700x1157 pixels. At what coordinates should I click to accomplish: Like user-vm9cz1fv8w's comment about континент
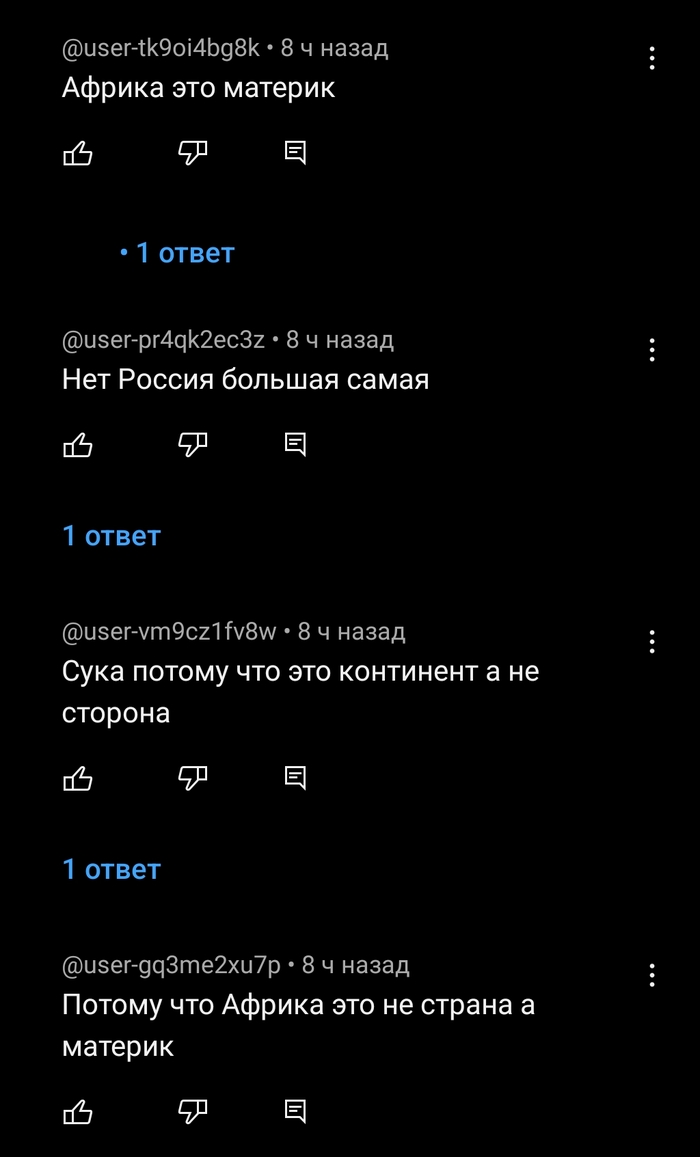(x=78, y=777)
